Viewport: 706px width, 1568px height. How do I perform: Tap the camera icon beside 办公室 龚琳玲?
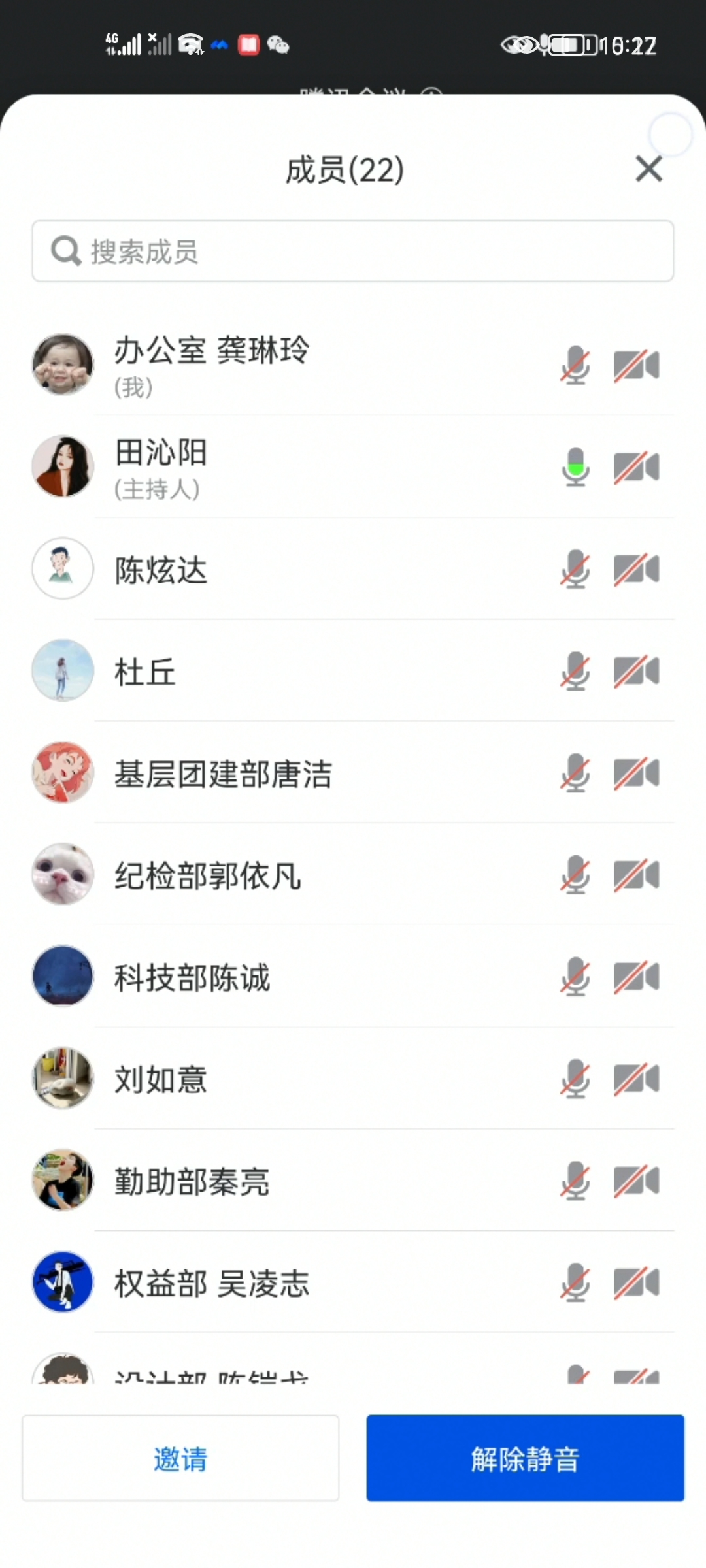[636, 365]
